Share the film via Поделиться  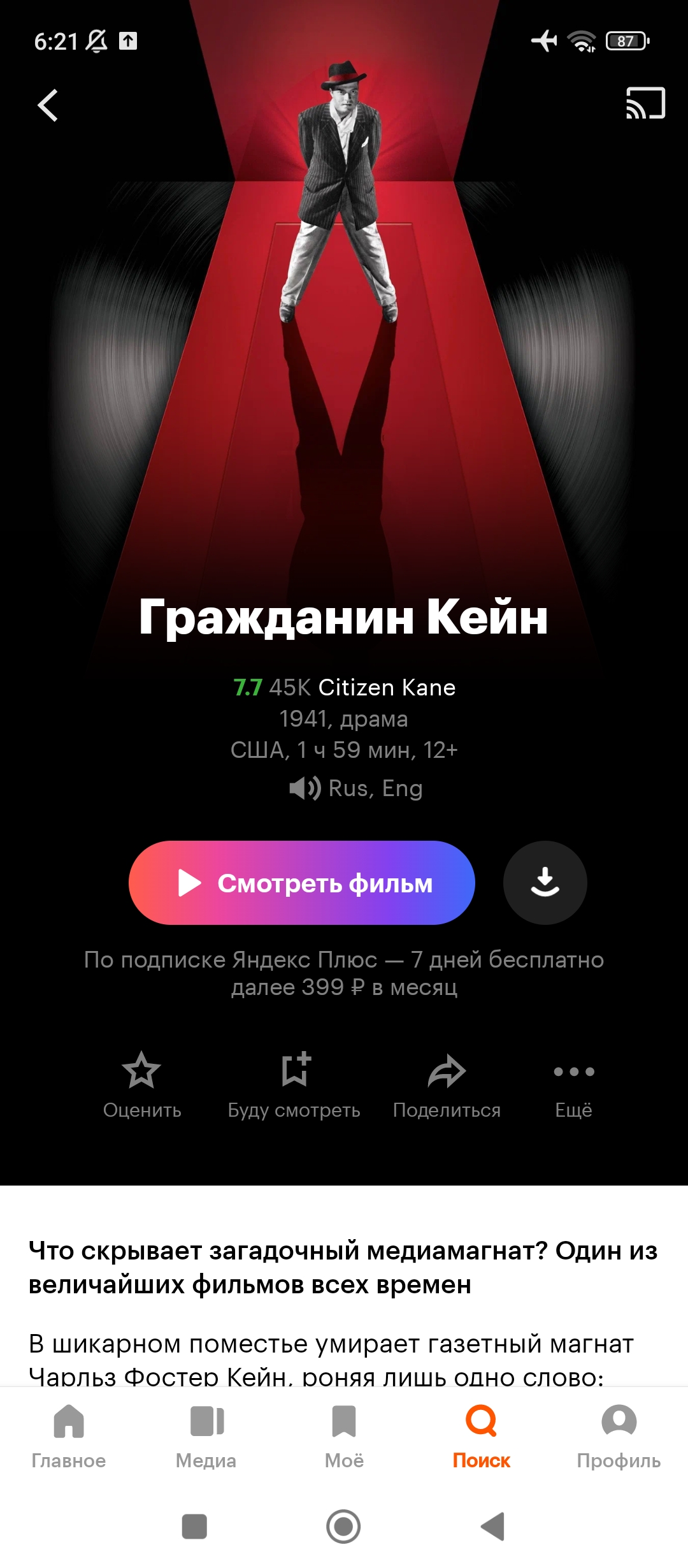point(447,1085)
